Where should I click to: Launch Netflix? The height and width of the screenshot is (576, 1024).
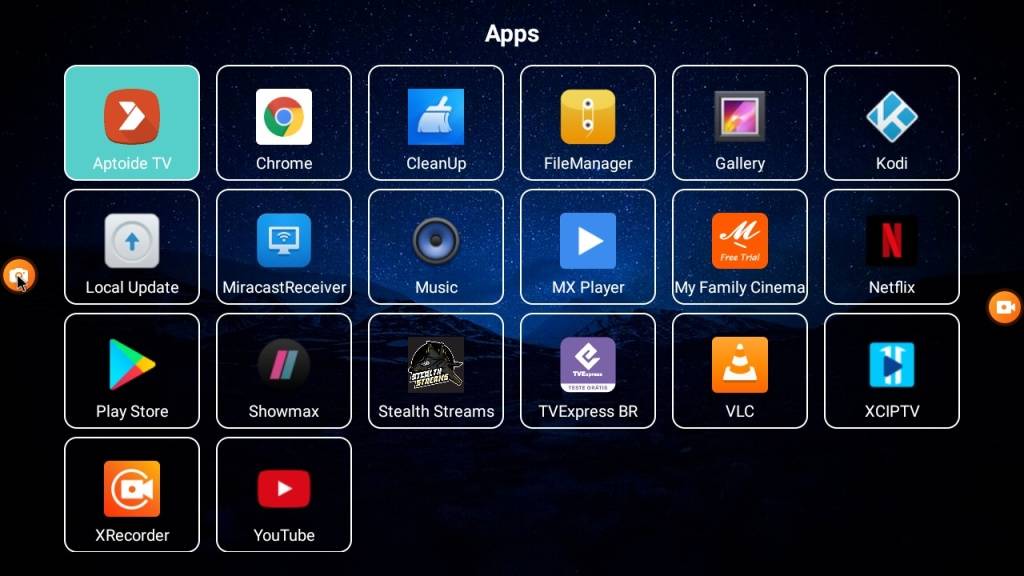[892, 246]
